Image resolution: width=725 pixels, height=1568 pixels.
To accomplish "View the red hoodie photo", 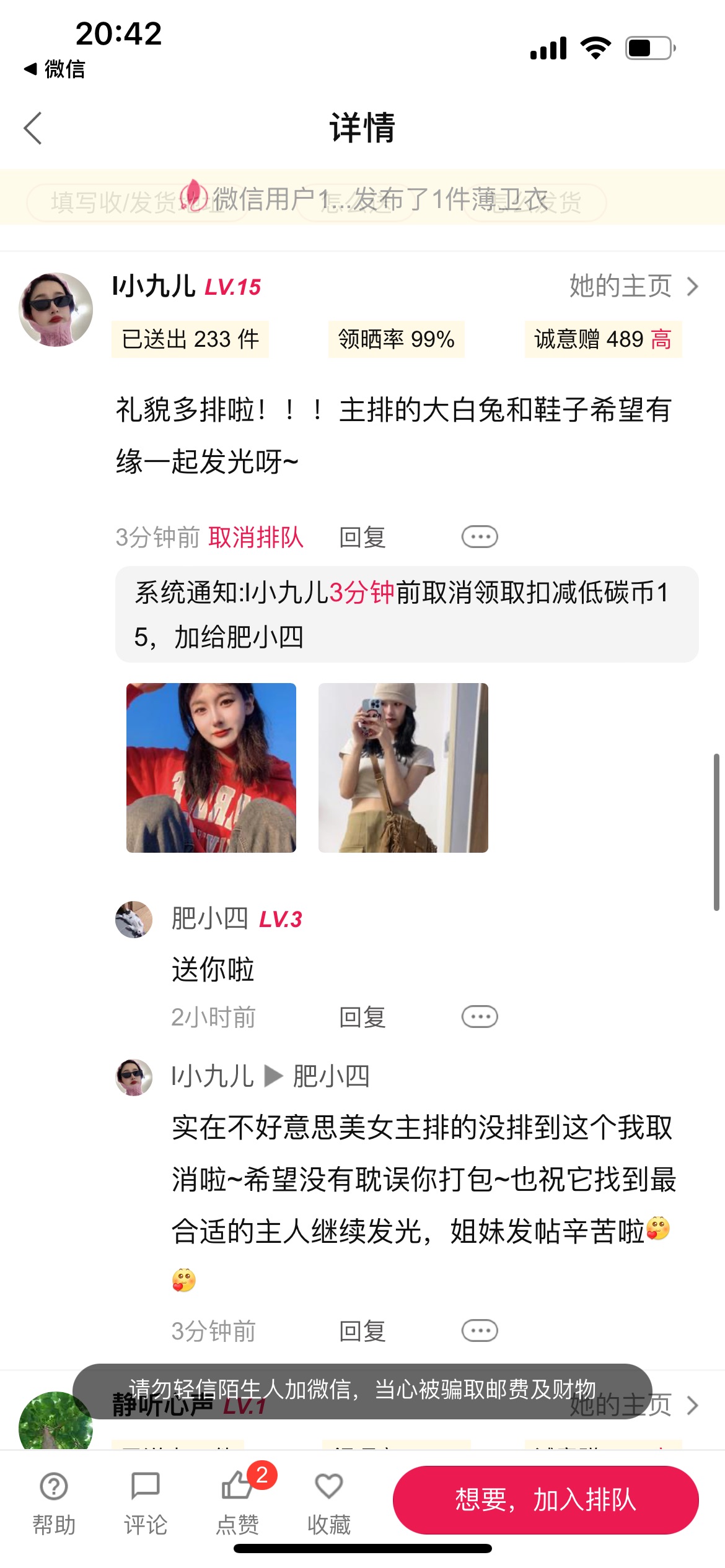I will (211, 768).
